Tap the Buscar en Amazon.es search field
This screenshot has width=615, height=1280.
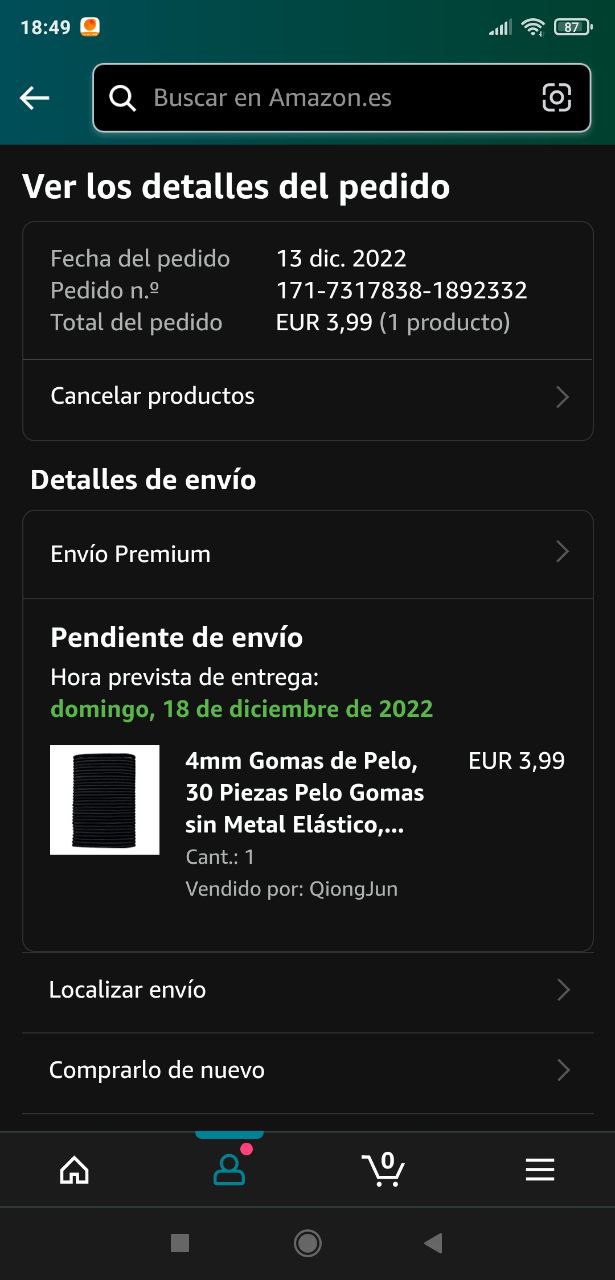(320, 98)
